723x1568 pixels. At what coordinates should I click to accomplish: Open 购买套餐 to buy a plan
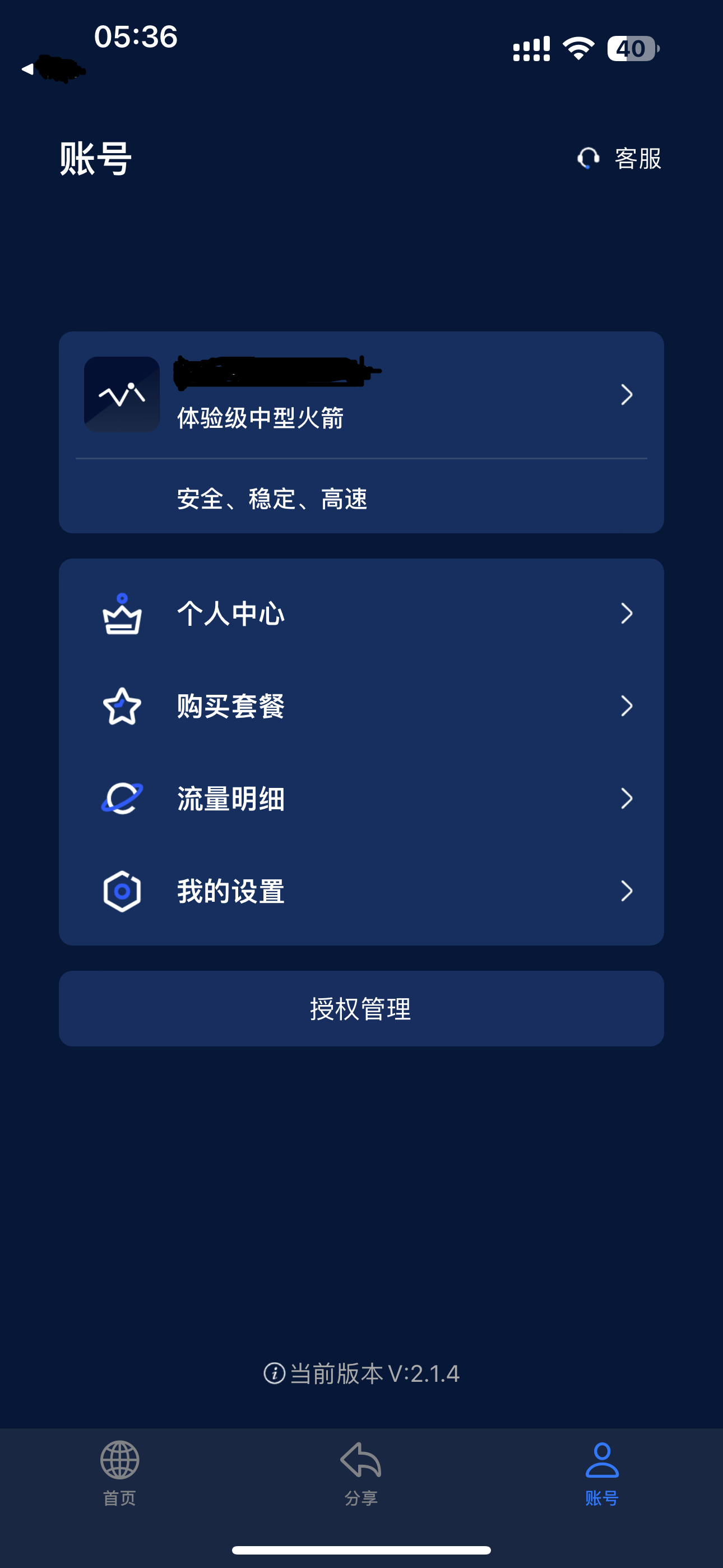coord(361,706)
